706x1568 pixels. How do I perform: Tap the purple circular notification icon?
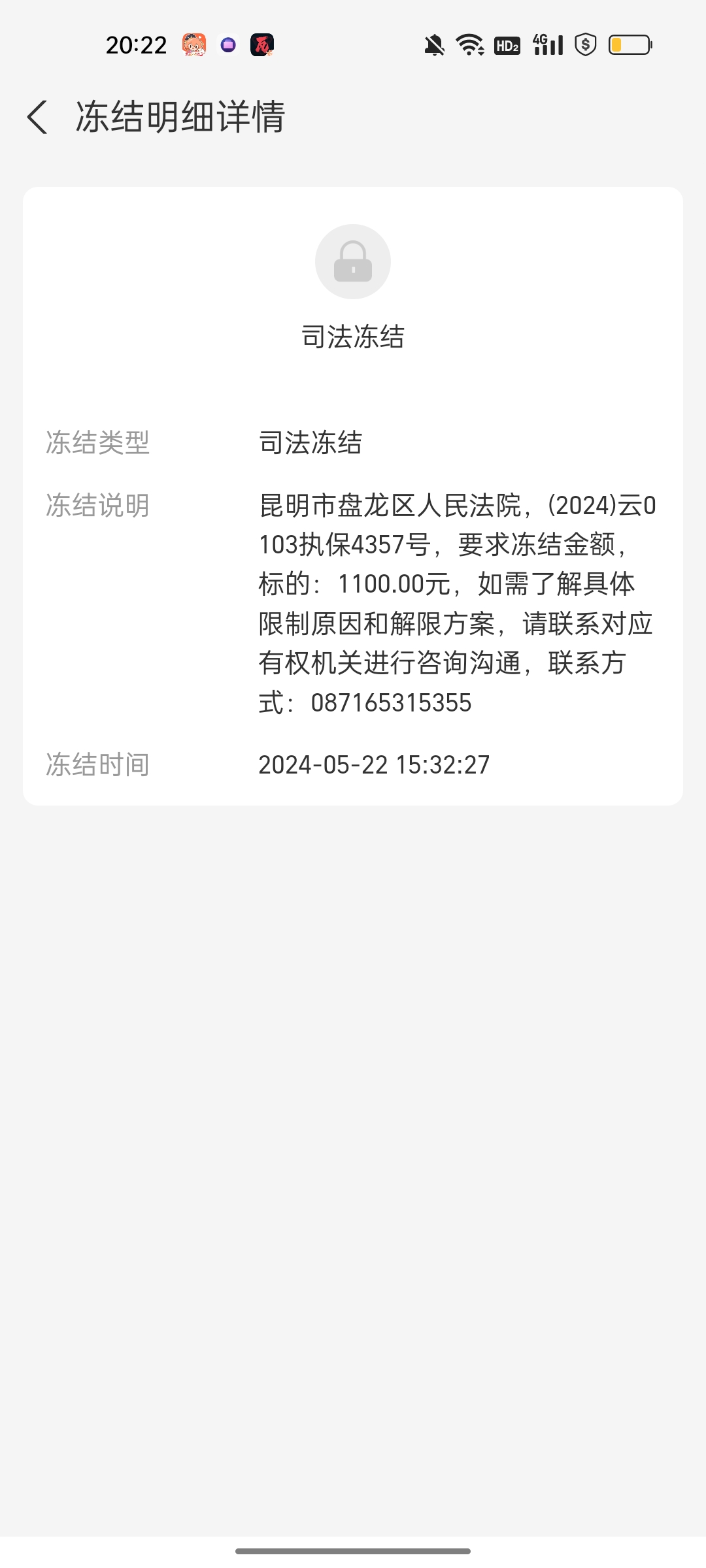coord(227,45)
